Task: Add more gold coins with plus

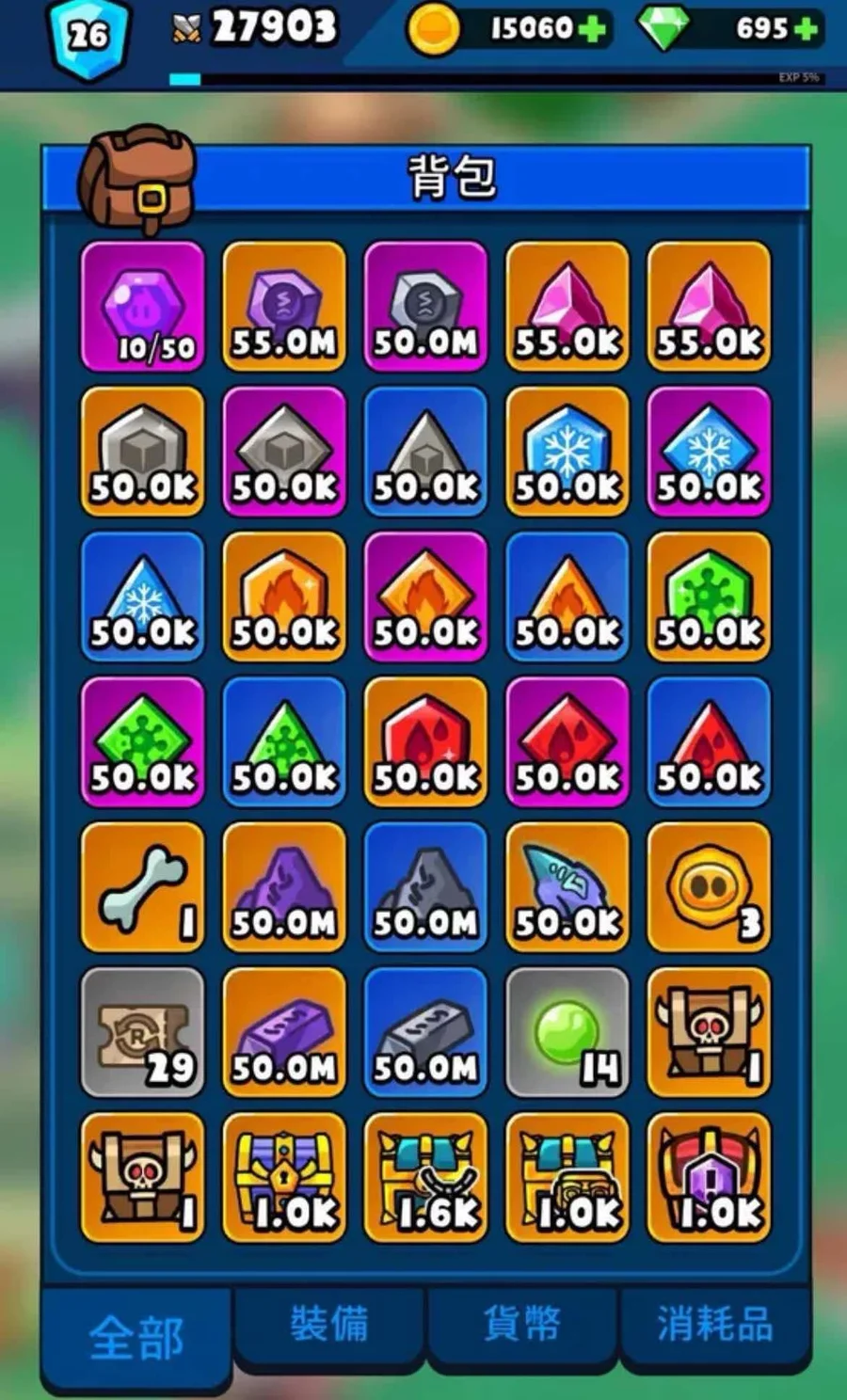Action: click(592, 29)
